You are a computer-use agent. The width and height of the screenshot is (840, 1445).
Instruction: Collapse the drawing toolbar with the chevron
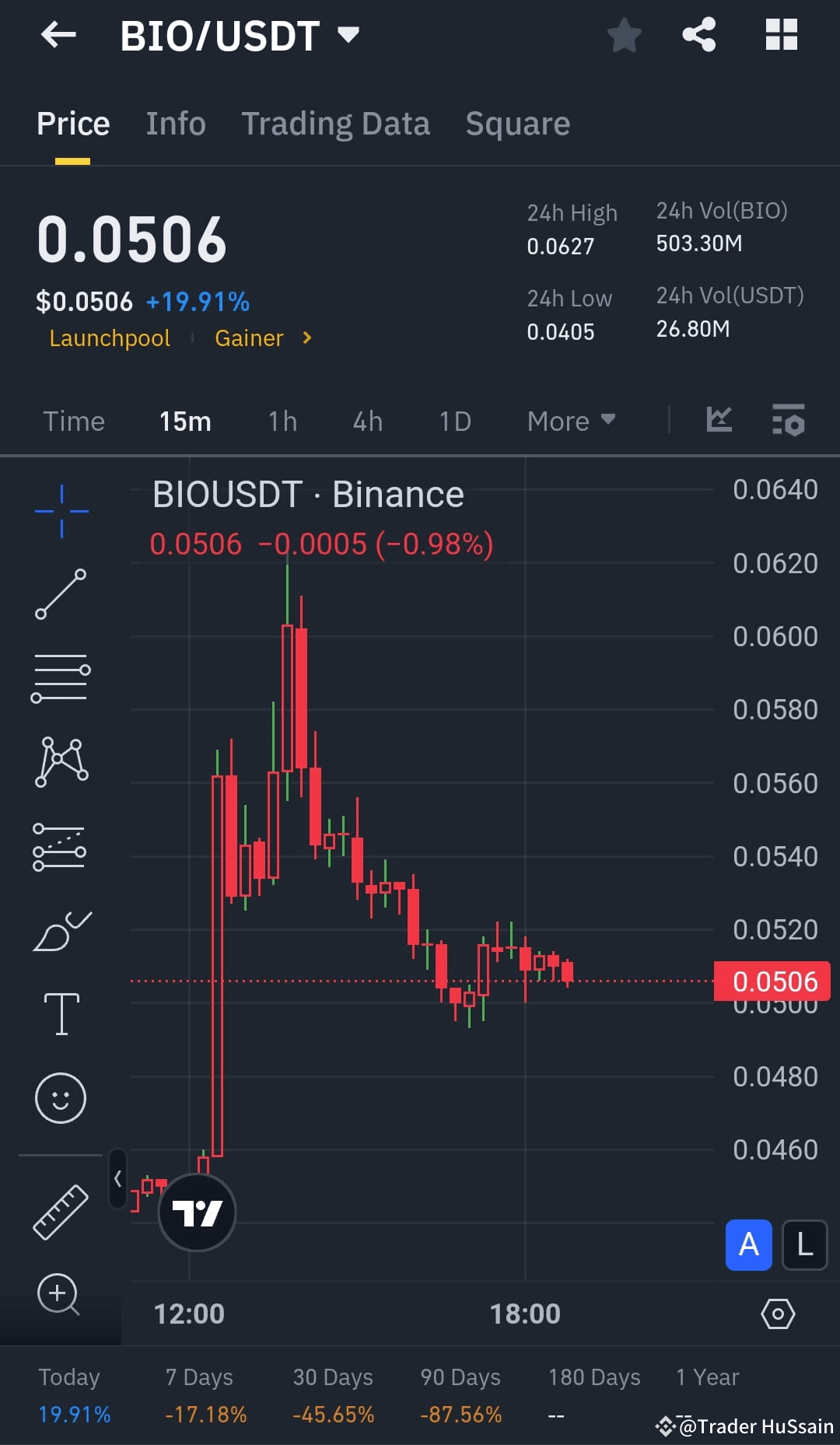118,1179
